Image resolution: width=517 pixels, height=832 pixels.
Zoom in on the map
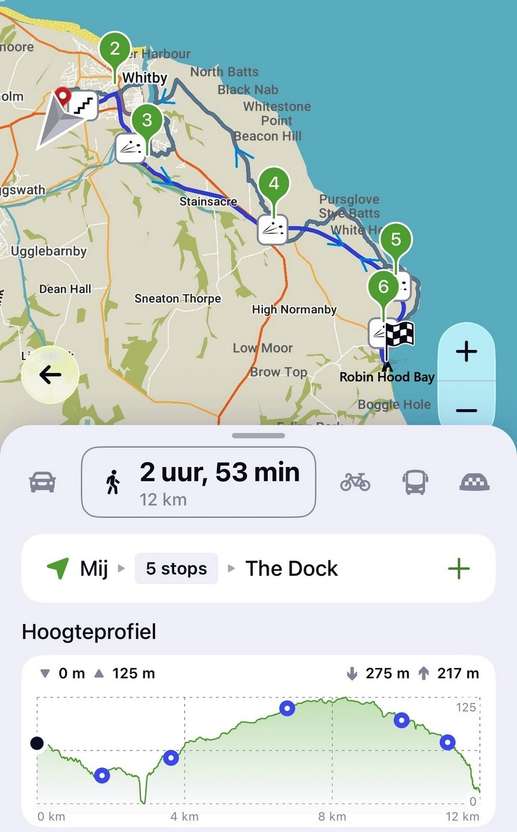[x=466, y=351]
